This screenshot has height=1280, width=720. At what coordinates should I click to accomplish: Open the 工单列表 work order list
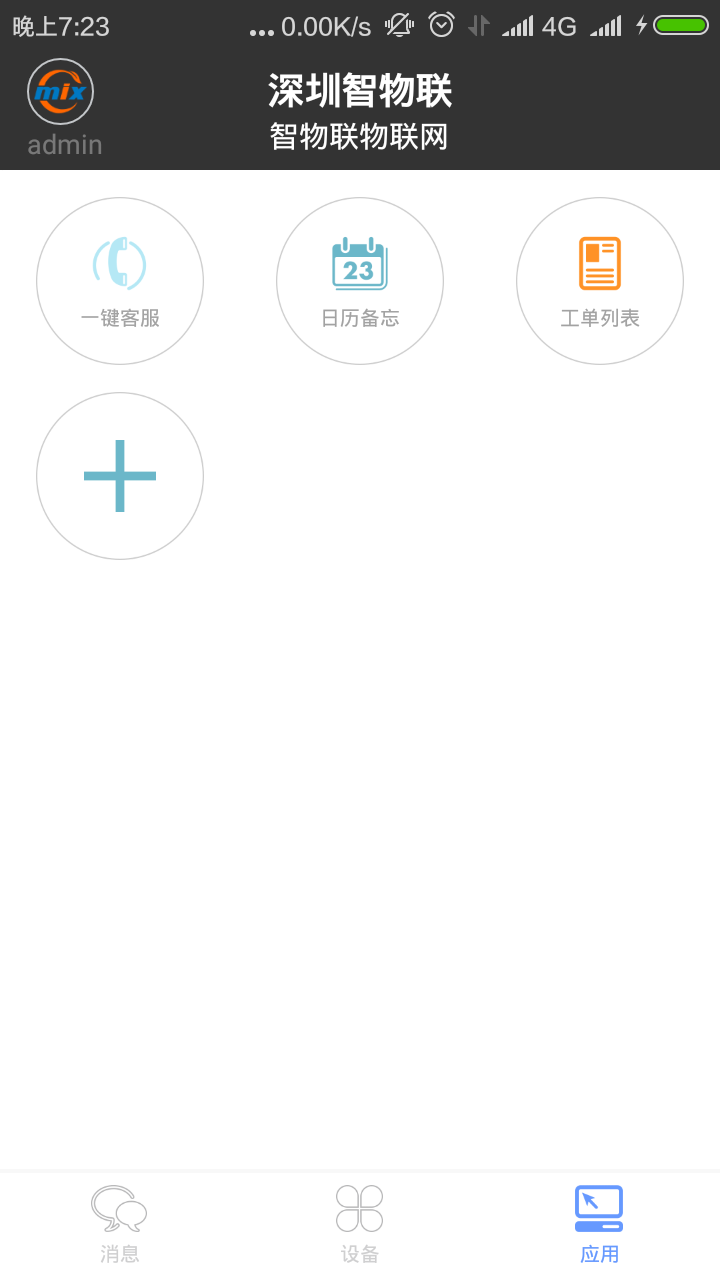(x=600, y=281)
